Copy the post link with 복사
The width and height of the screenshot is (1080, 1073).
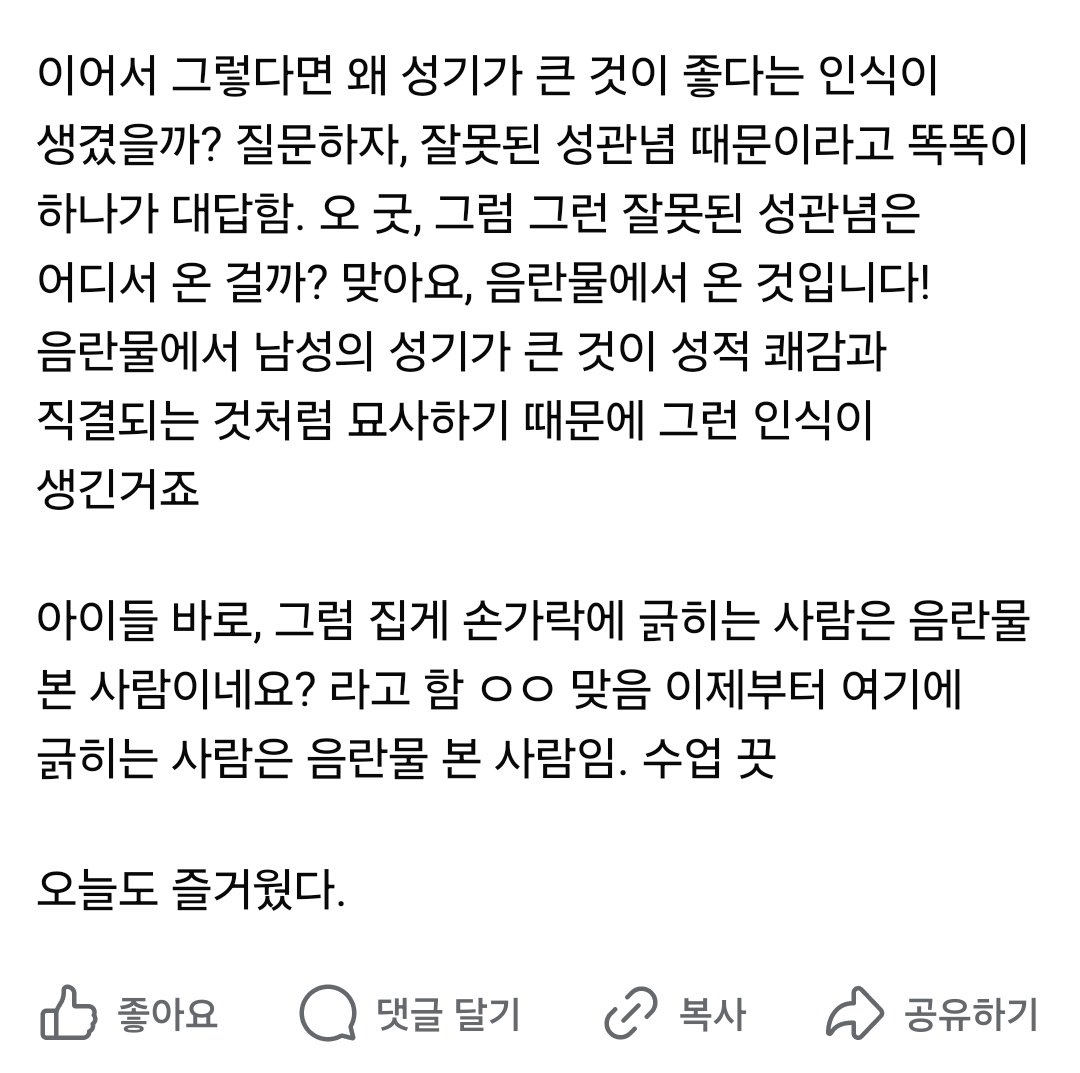pos(676,1016)
